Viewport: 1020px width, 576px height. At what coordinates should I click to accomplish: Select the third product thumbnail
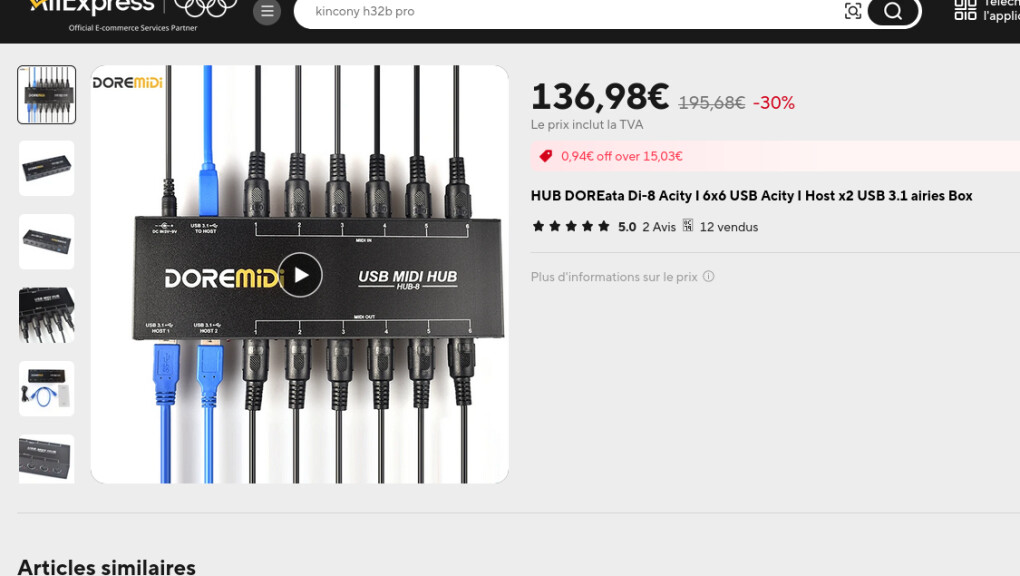47,242
